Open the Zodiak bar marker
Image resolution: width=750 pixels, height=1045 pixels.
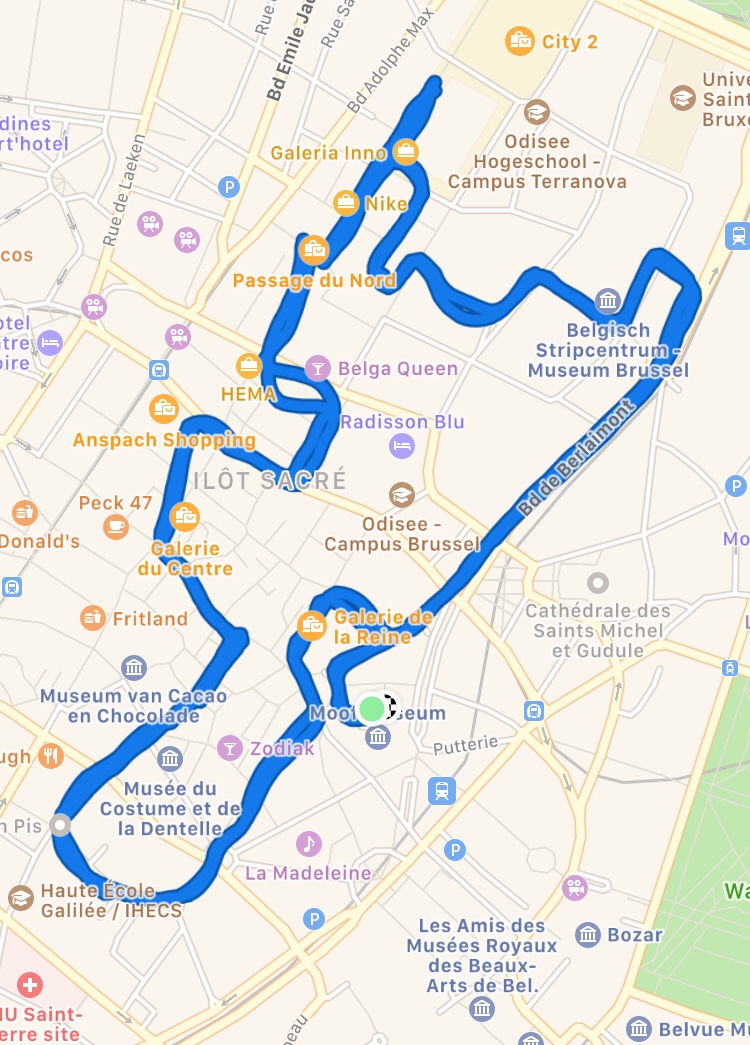[x=231, y=747]
